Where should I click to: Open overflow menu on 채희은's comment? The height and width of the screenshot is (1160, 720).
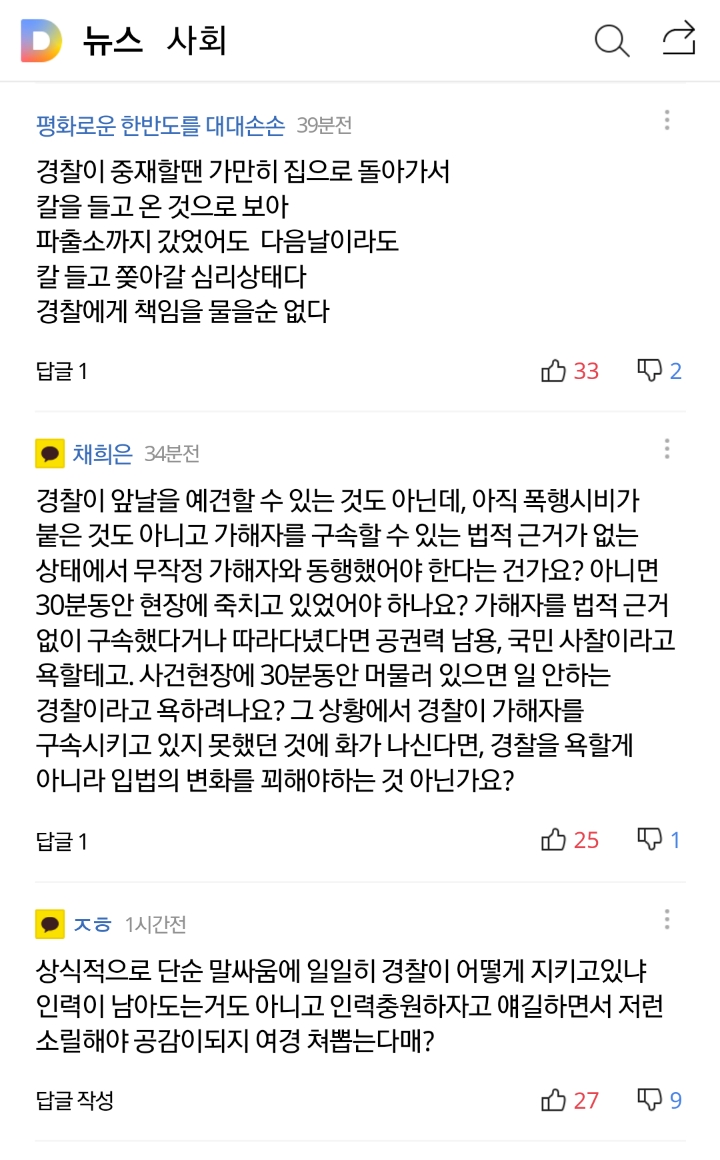667,448
